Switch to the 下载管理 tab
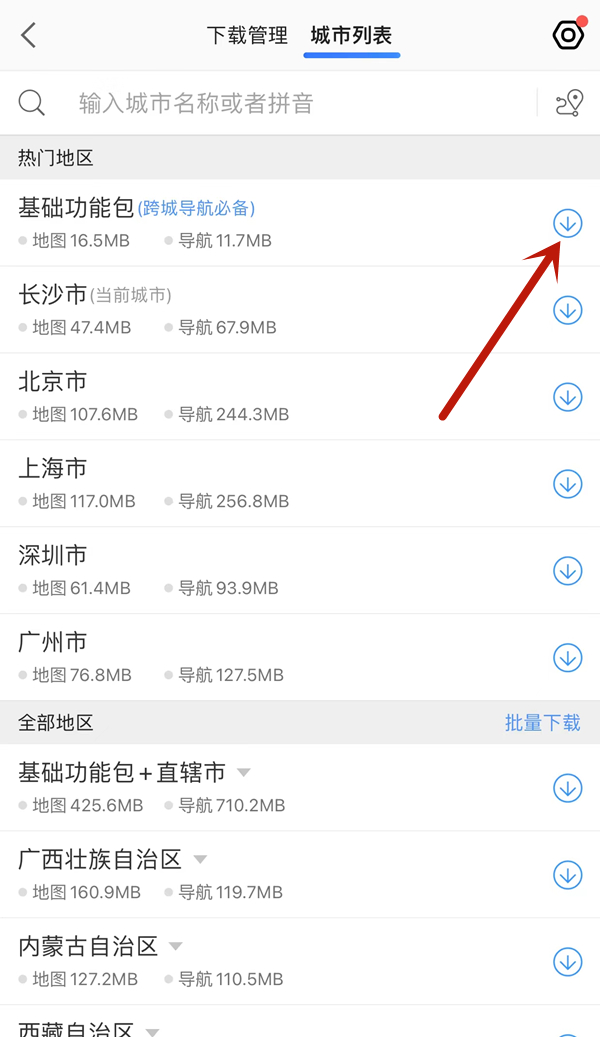 [247, 35]
